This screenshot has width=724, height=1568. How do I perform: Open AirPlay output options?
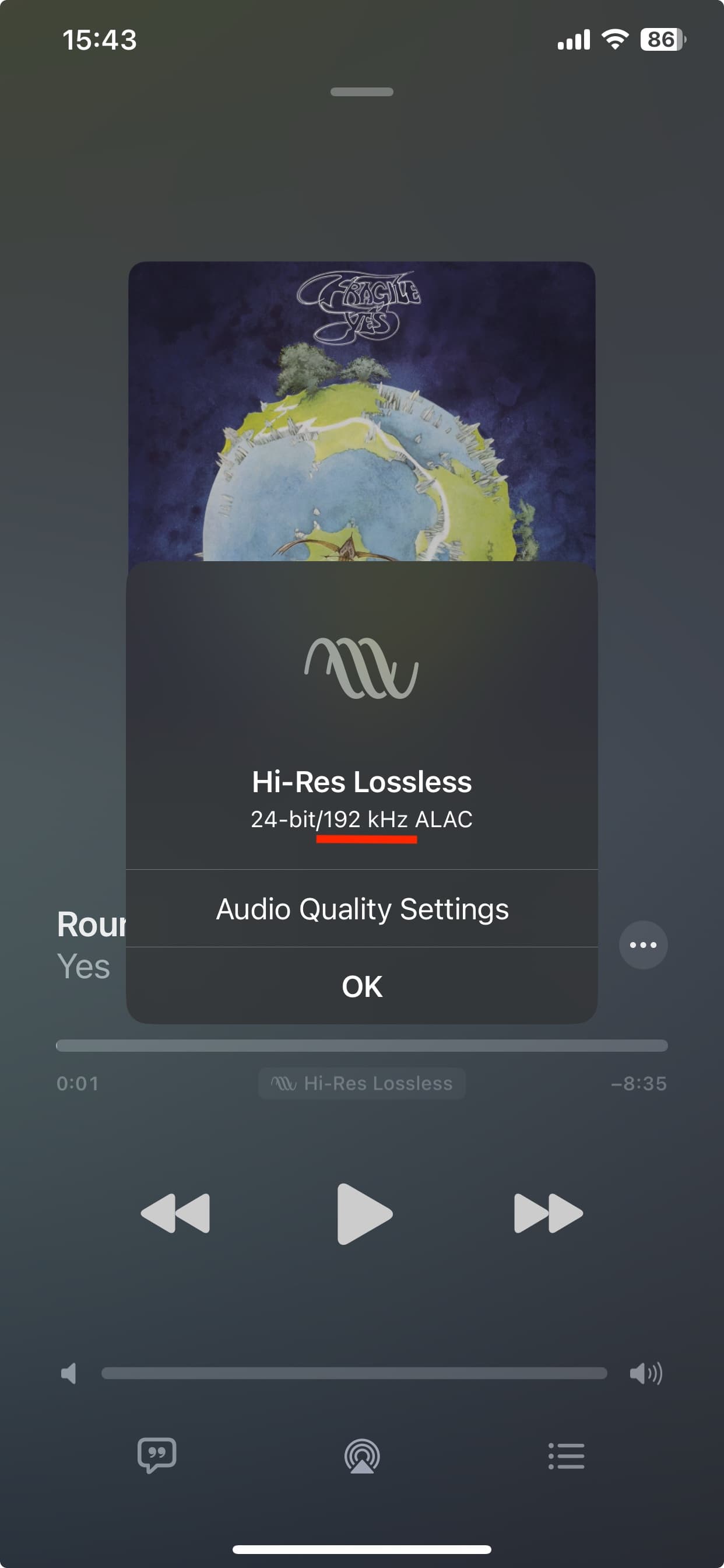(362, 1456)
